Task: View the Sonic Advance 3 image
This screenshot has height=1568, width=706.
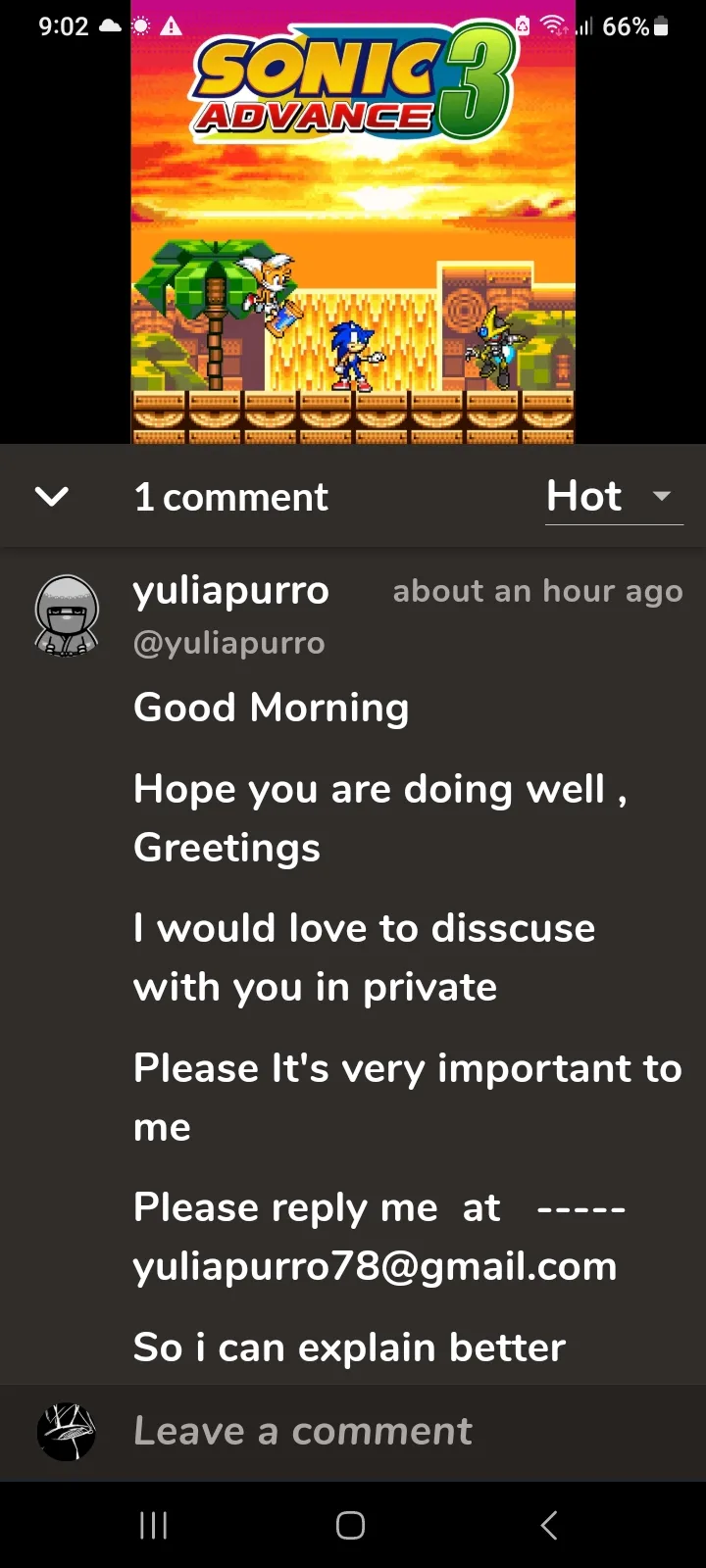Action: 353,225
